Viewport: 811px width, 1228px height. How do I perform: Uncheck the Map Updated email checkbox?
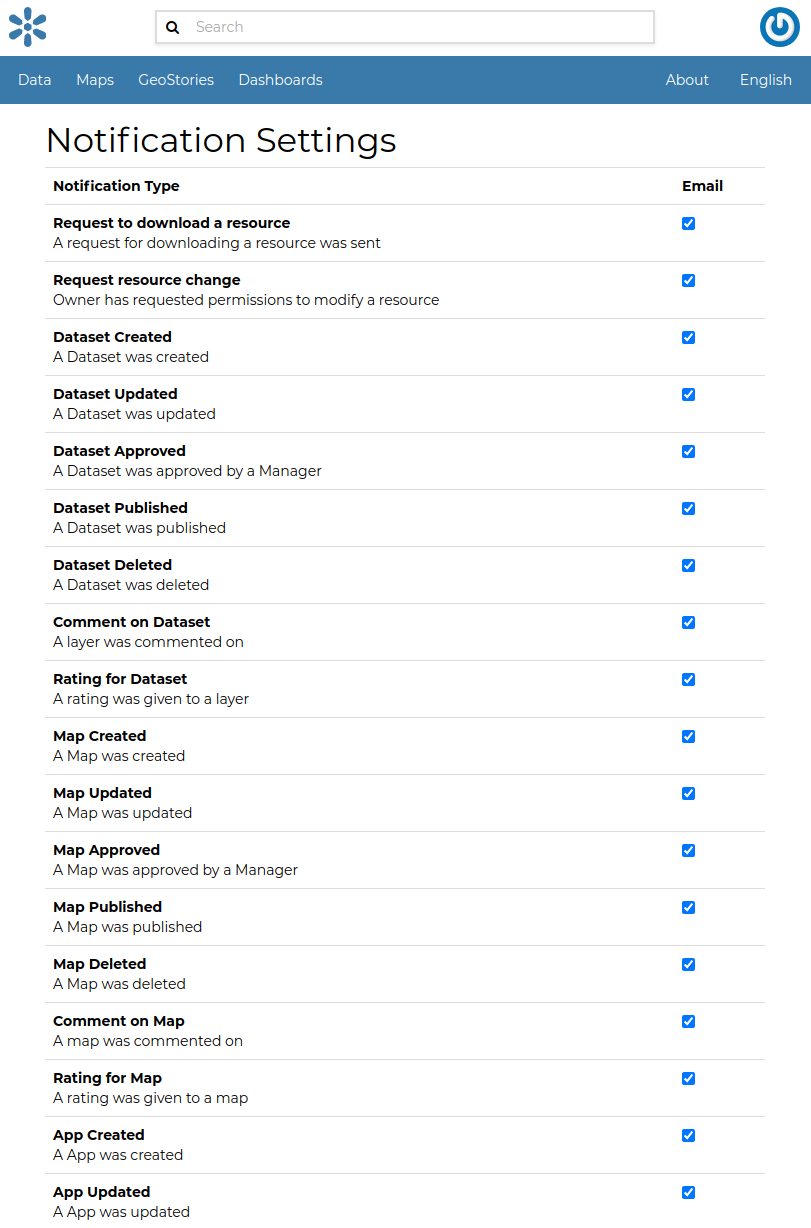click(x=688, y=793)
